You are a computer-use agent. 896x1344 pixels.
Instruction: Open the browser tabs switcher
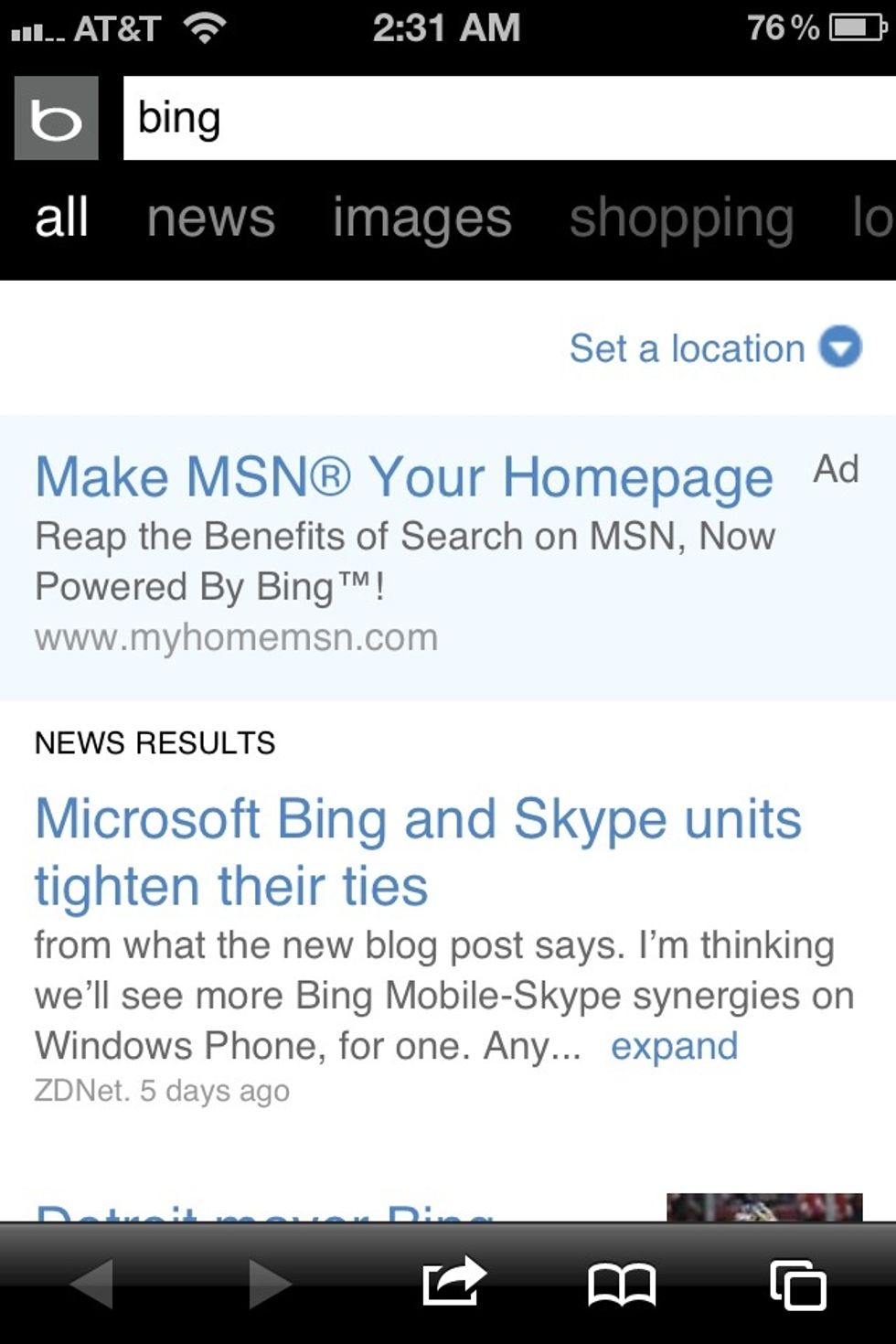(x=797, y=1284)
